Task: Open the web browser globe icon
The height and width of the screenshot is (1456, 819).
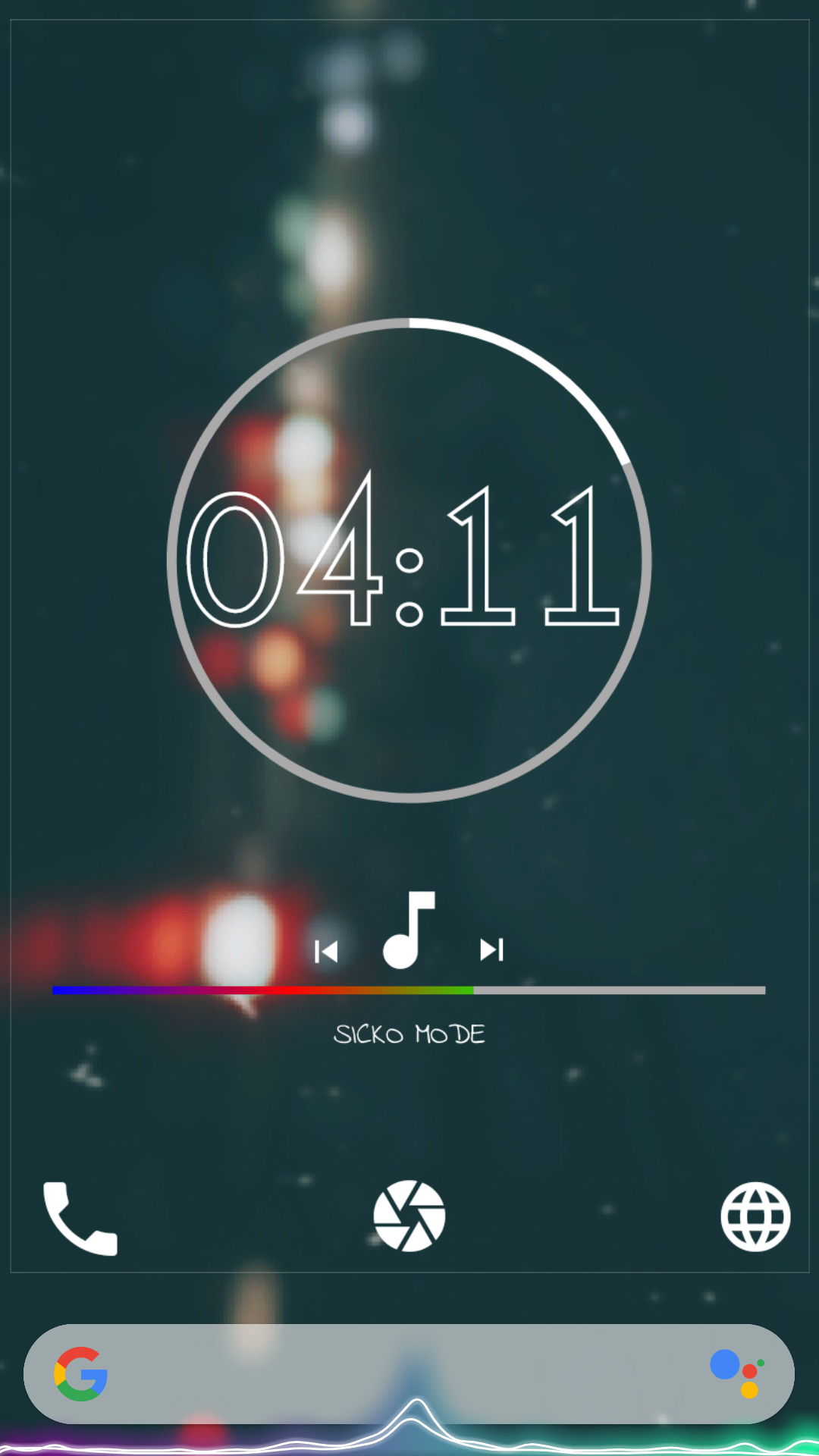Action: click(x=755, y=1216)
